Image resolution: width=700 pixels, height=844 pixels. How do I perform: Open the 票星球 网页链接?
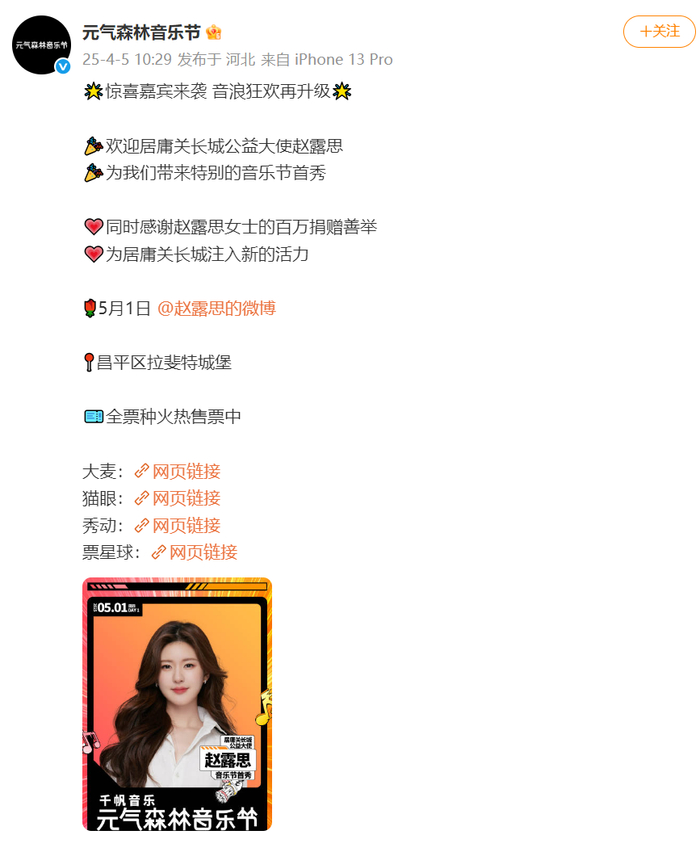pos(194,552)
